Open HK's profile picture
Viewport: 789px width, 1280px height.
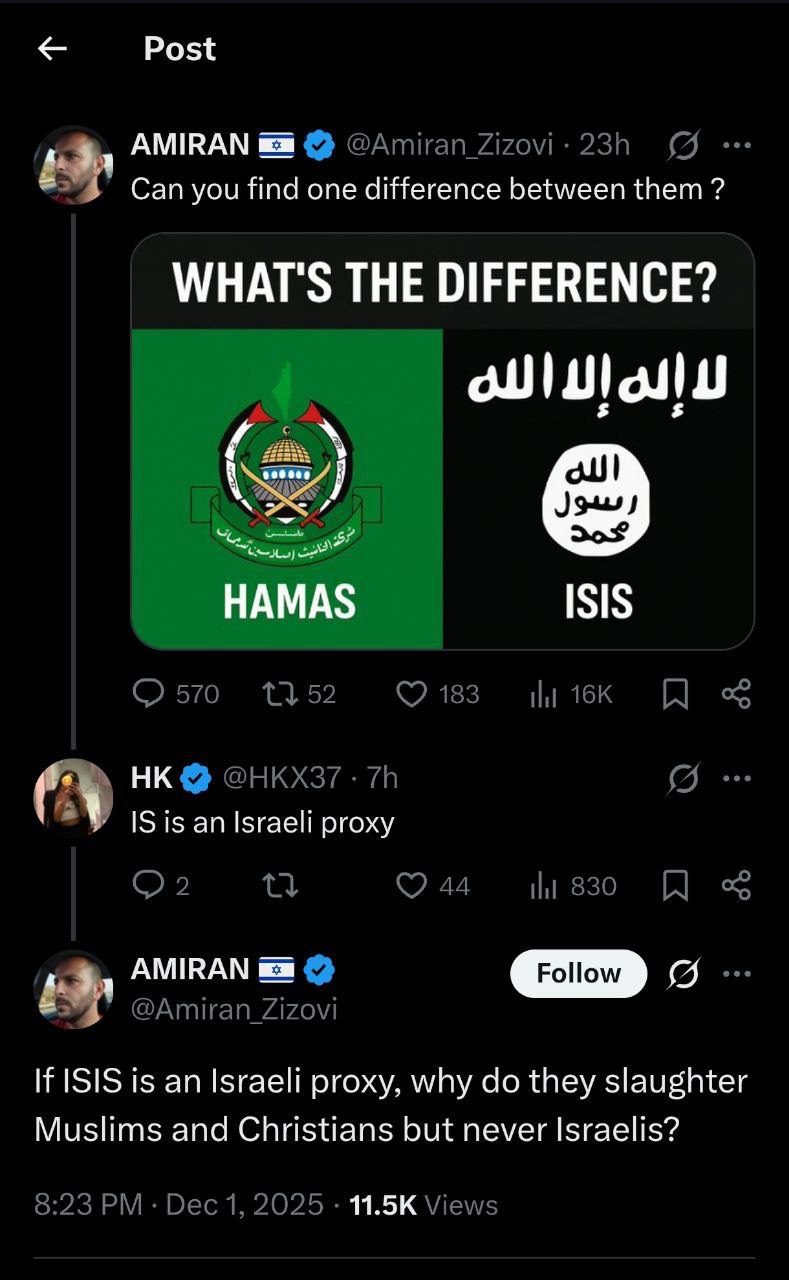click(x=73, y=797)
